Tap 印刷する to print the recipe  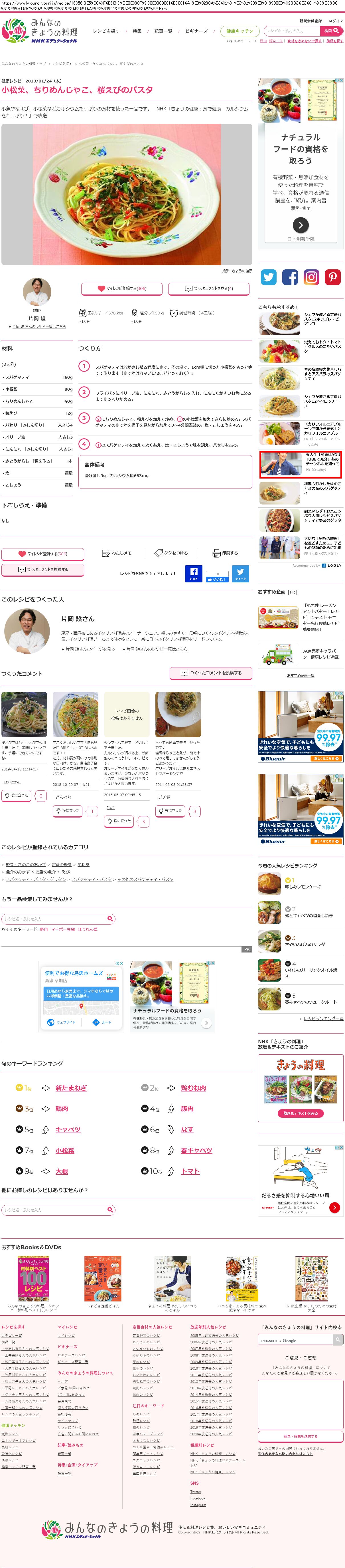tap(226, 553)
